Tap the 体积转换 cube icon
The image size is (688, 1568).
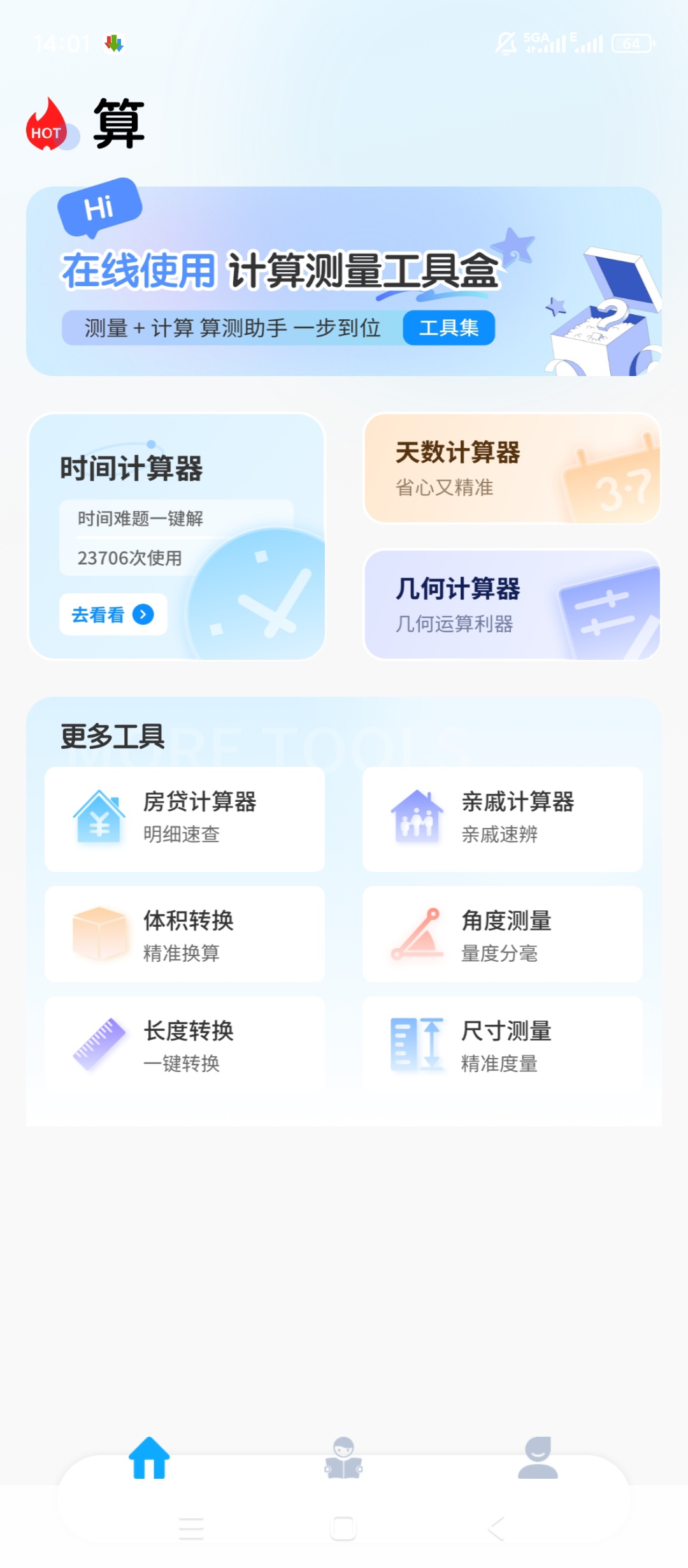click(99, 933)
